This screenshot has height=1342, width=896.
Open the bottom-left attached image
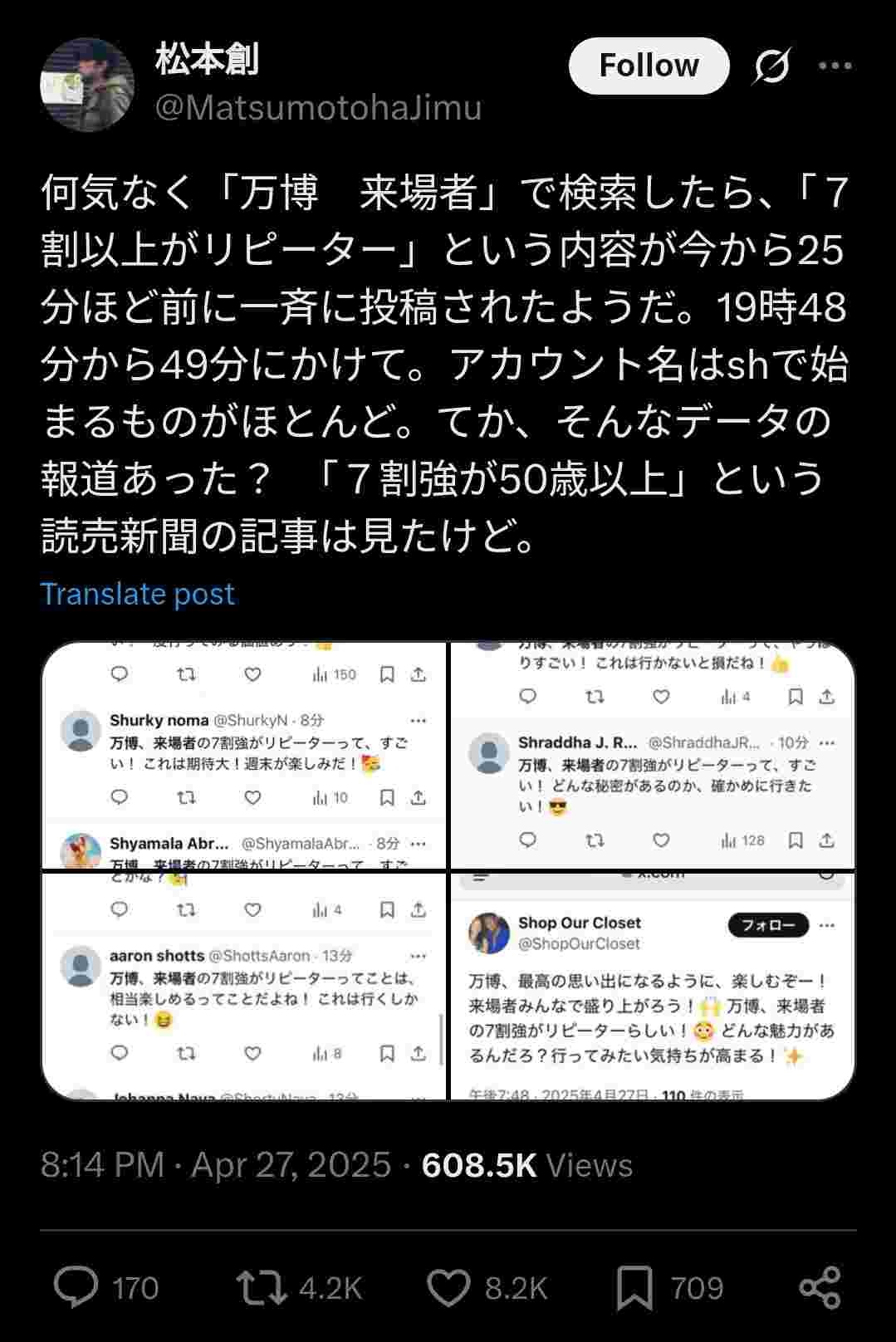pyautogui.click(x=243, y=987)
